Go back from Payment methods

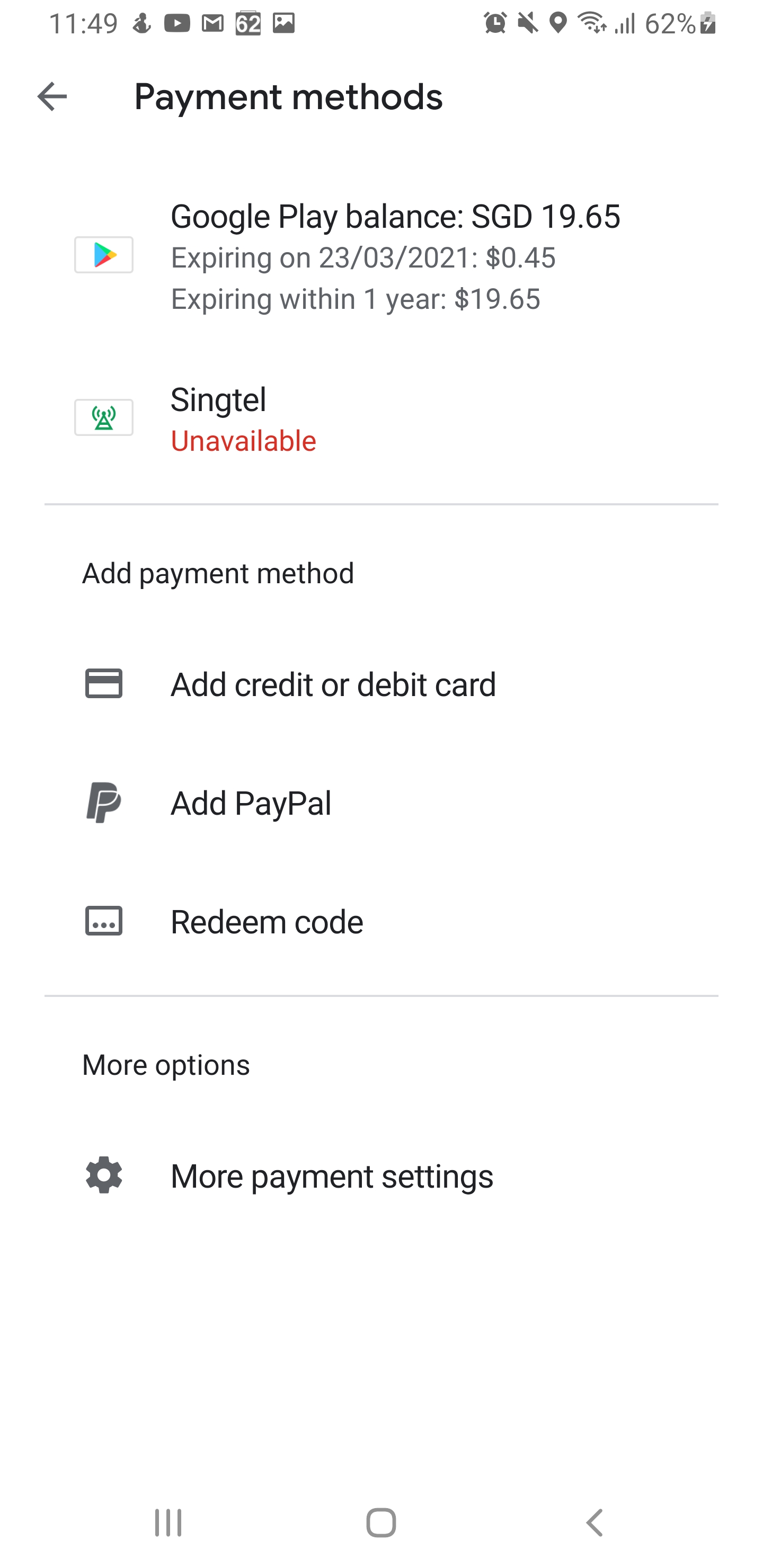coord(52,97)
